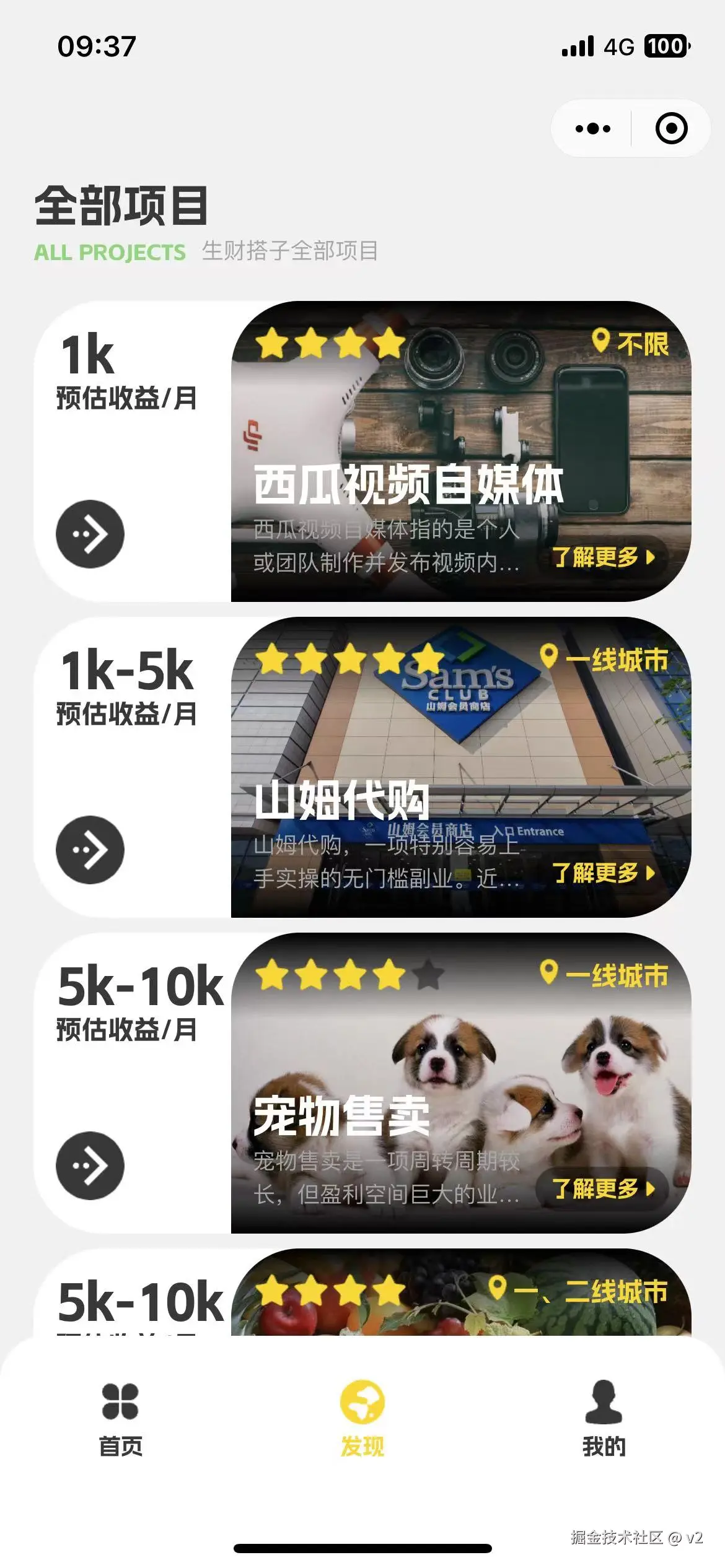
Task: Select the fifth star on 山姆代购 rating
Action: [426, 660]
